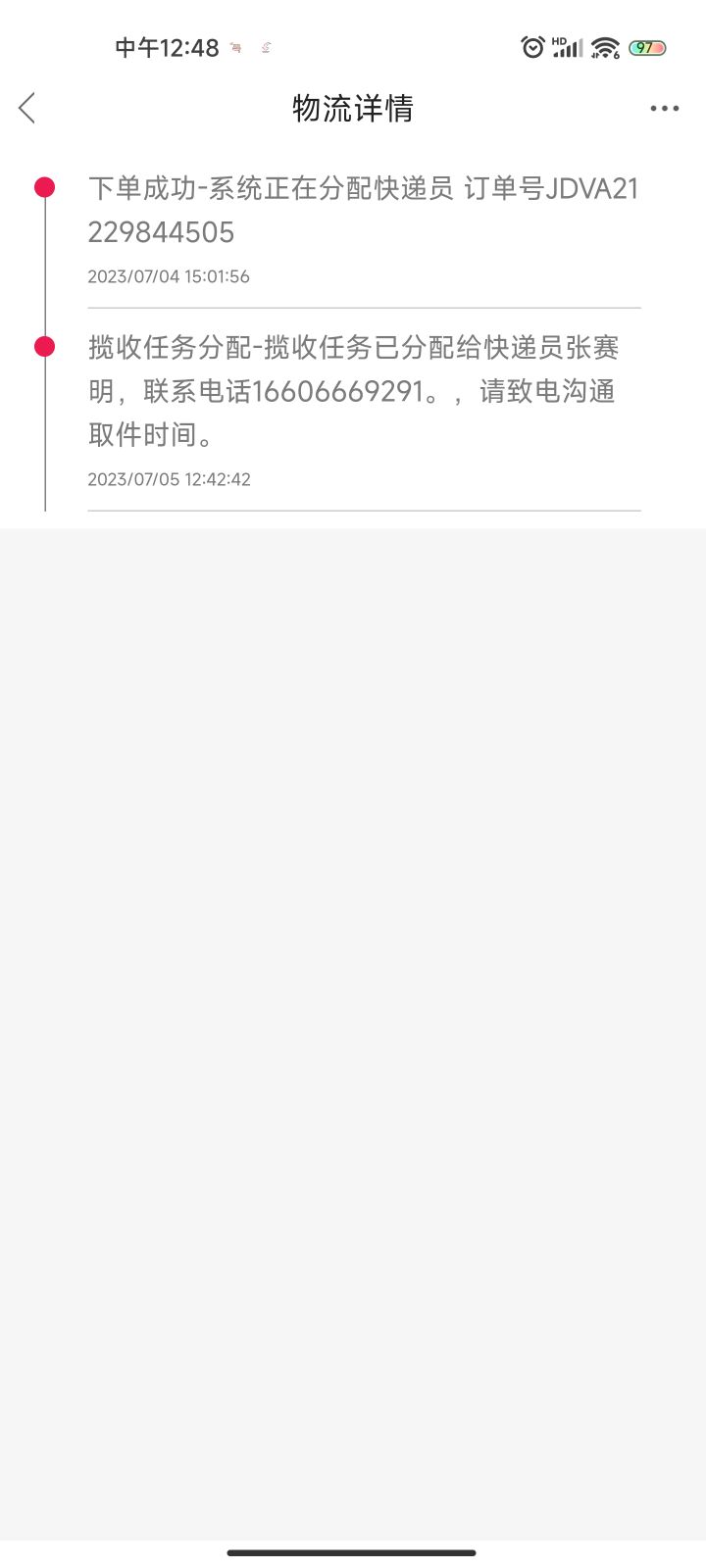Go back from logistics details

[26, 108]
